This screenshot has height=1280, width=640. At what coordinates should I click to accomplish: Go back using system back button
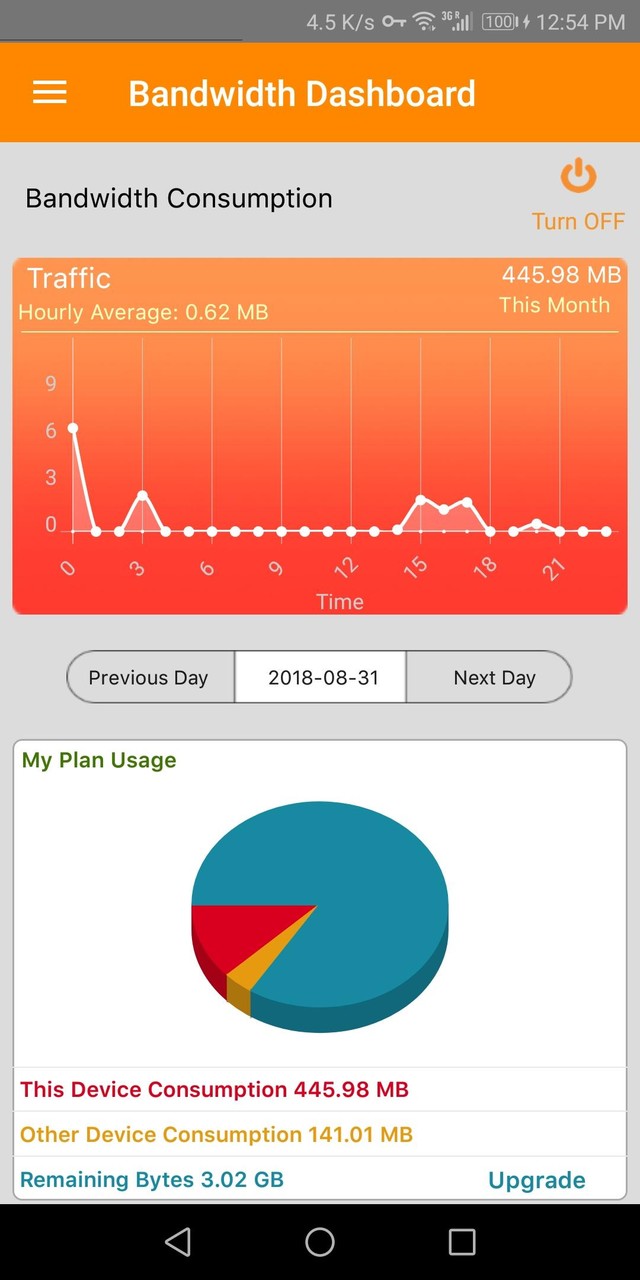(178, 1242)
